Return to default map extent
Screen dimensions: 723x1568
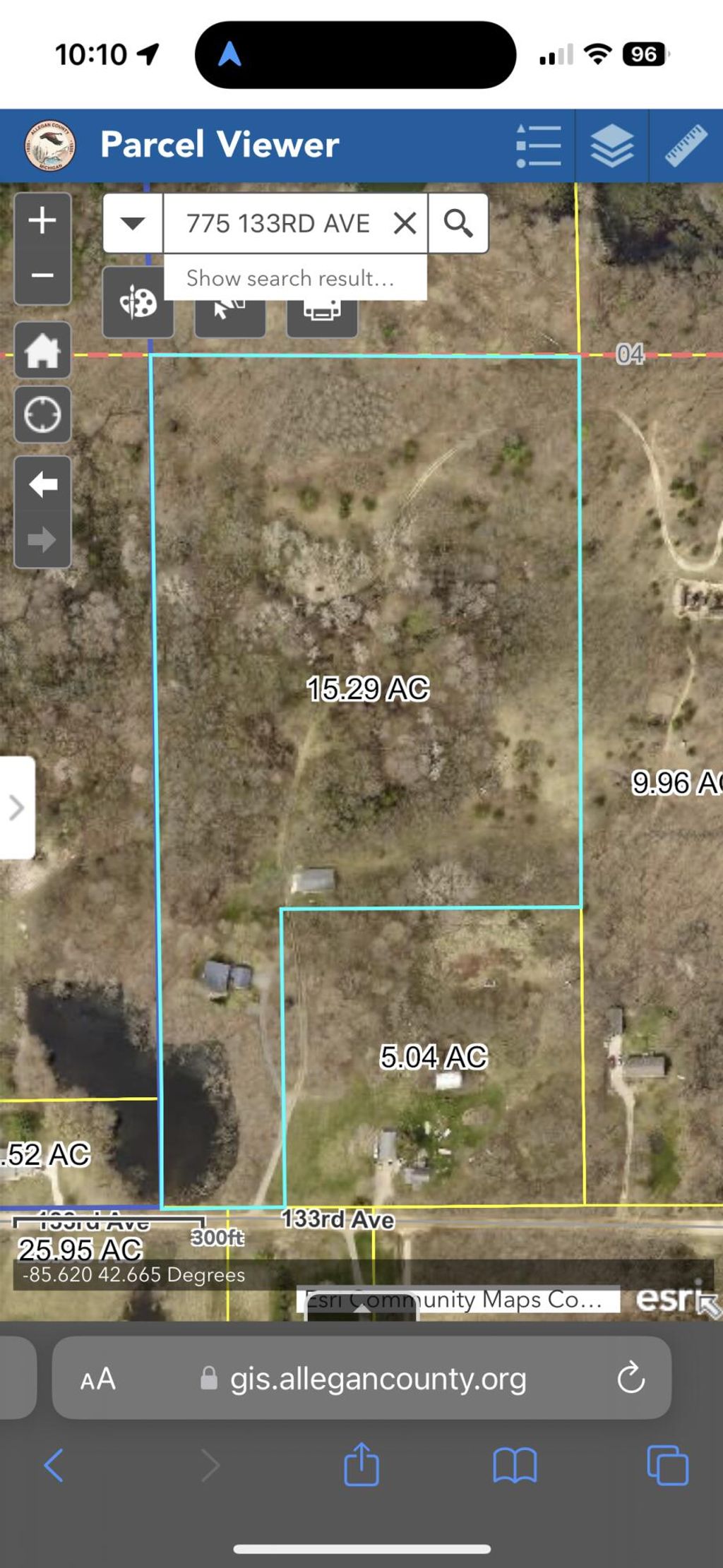[42, 350]
